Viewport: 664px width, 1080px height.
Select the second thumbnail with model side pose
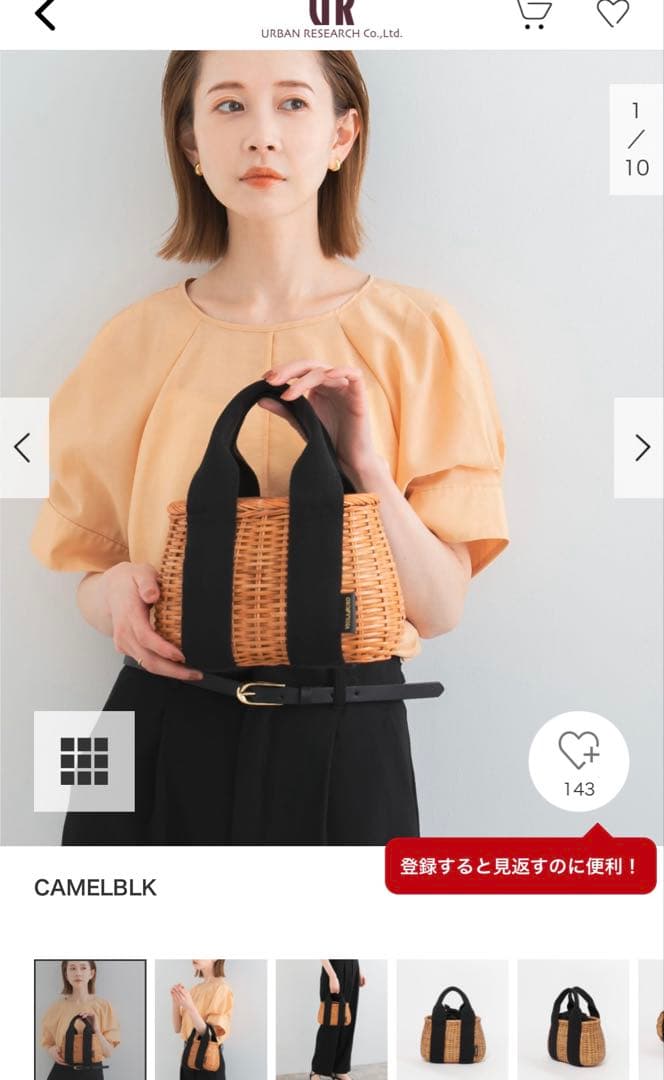211,1018
